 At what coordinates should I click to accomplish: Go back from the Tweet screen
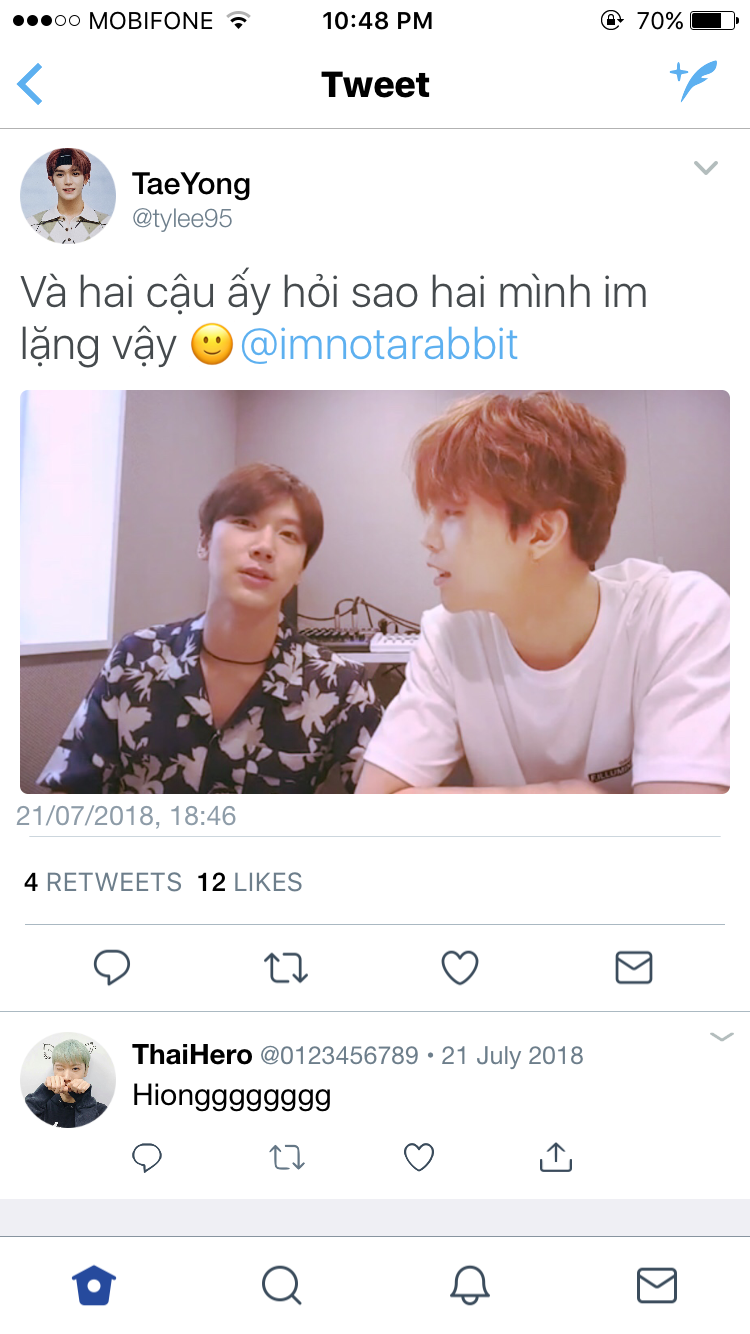31,84
